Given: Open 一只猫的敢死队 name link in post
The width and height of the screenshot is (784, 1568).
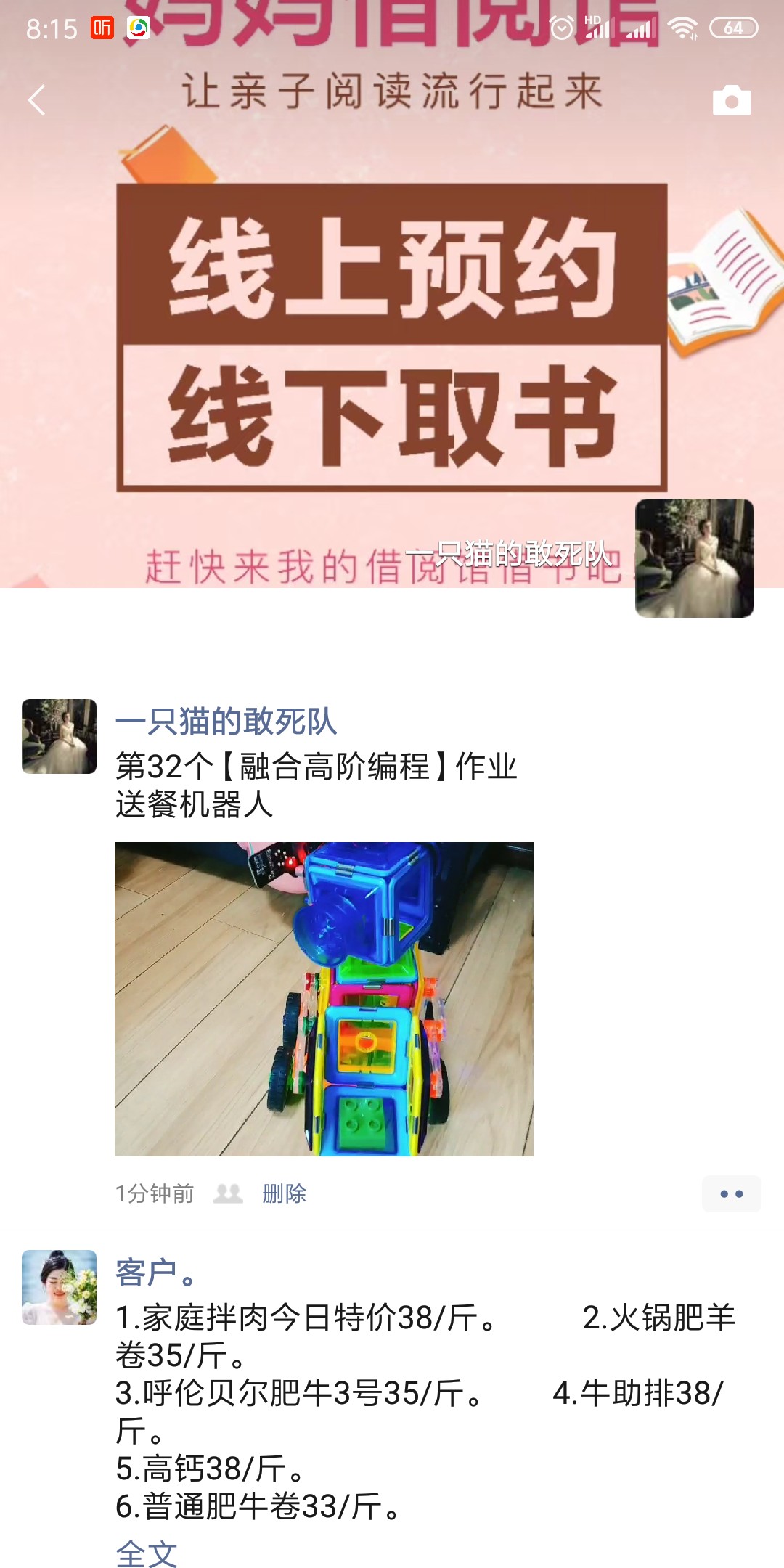Looking at the screenshot, I should click(226, 722).
